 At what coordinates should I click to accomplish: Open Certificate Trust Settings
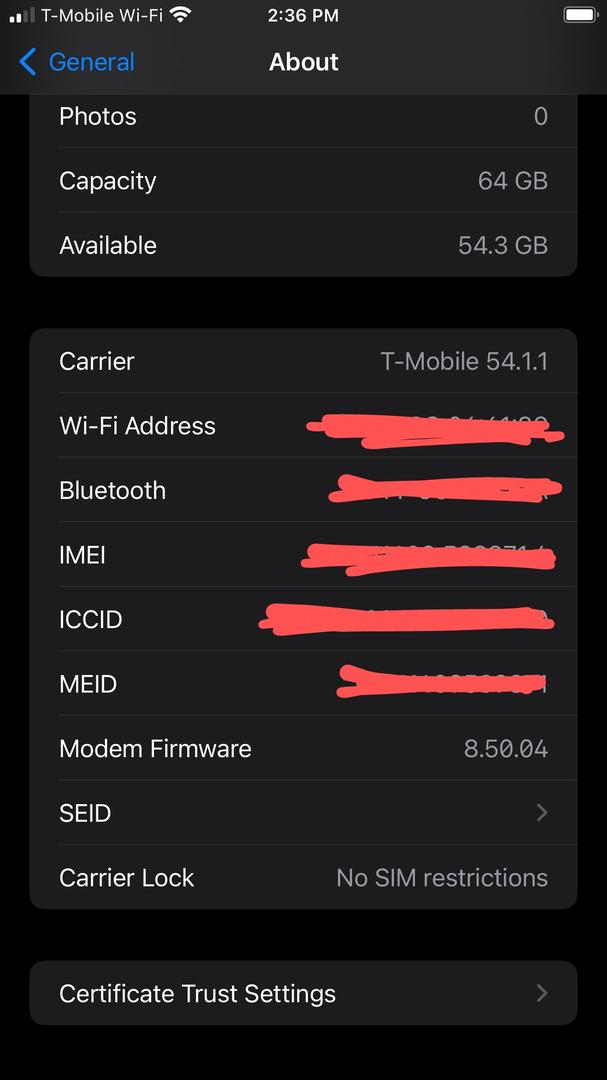click(303, 993)
